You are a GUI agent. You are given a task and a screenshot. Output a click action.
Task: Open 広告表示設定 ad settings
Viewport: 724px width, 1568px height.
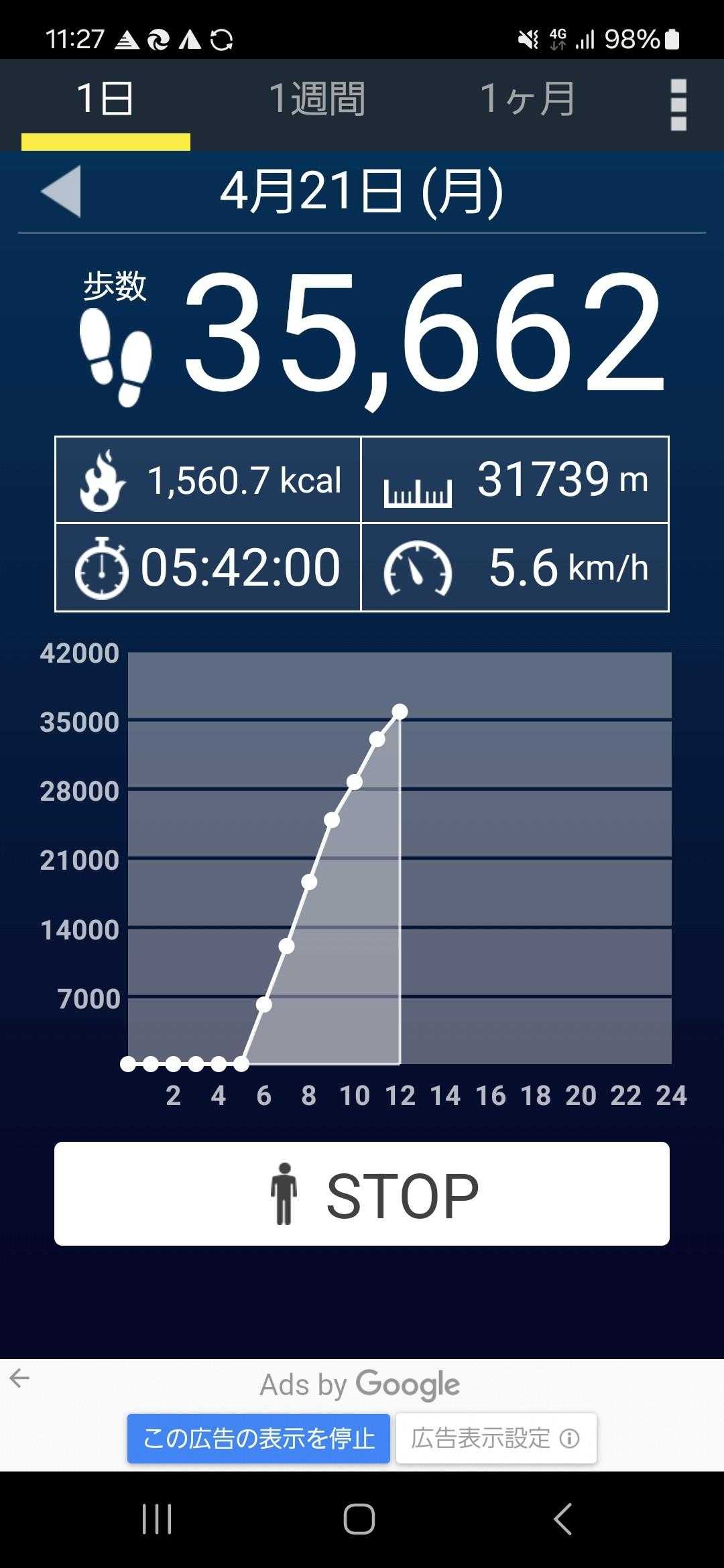[x=495, y=1438]
